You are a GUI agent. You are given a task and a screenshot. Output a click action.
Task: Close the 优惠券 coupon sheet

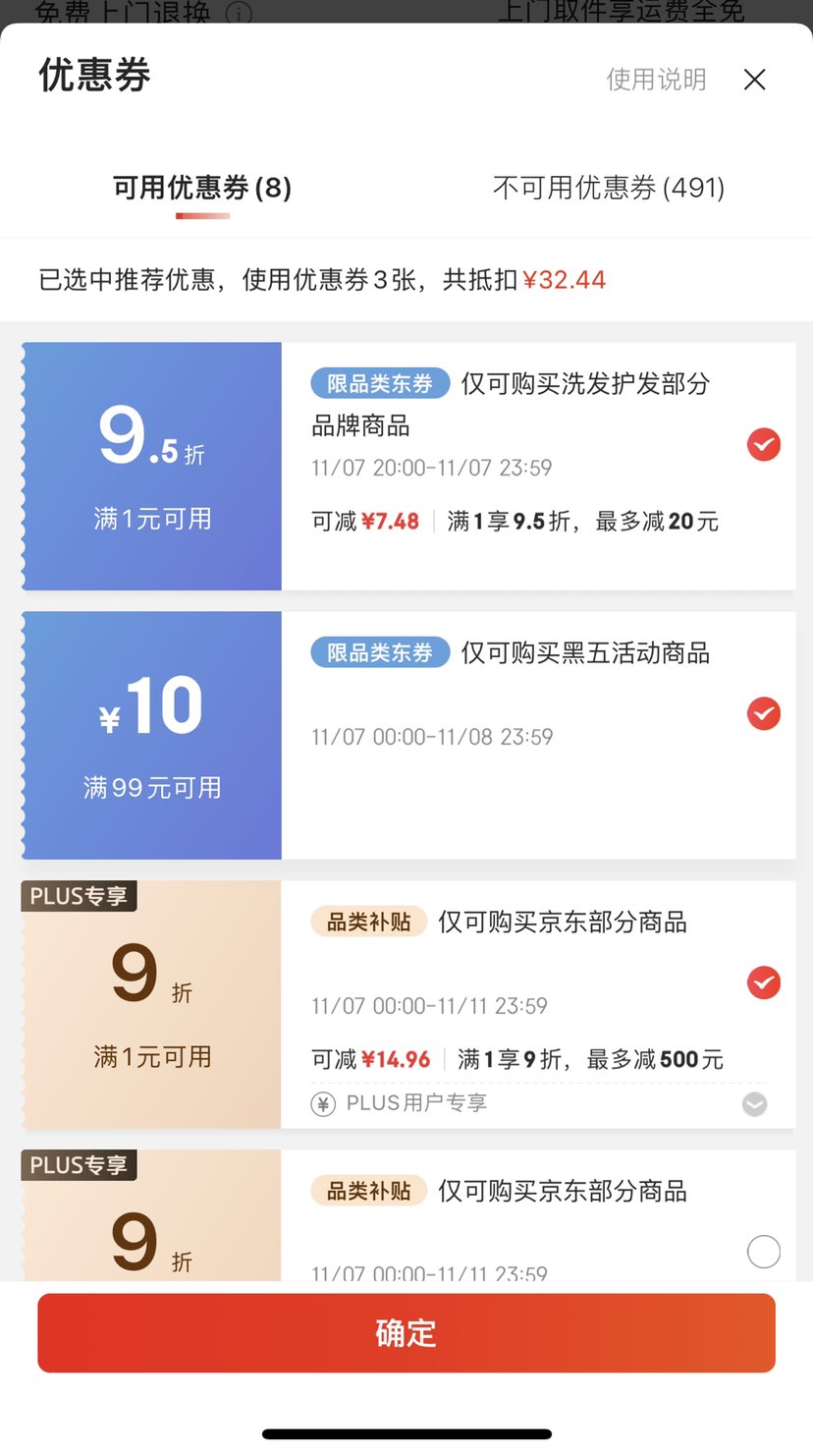coord(754,80)
